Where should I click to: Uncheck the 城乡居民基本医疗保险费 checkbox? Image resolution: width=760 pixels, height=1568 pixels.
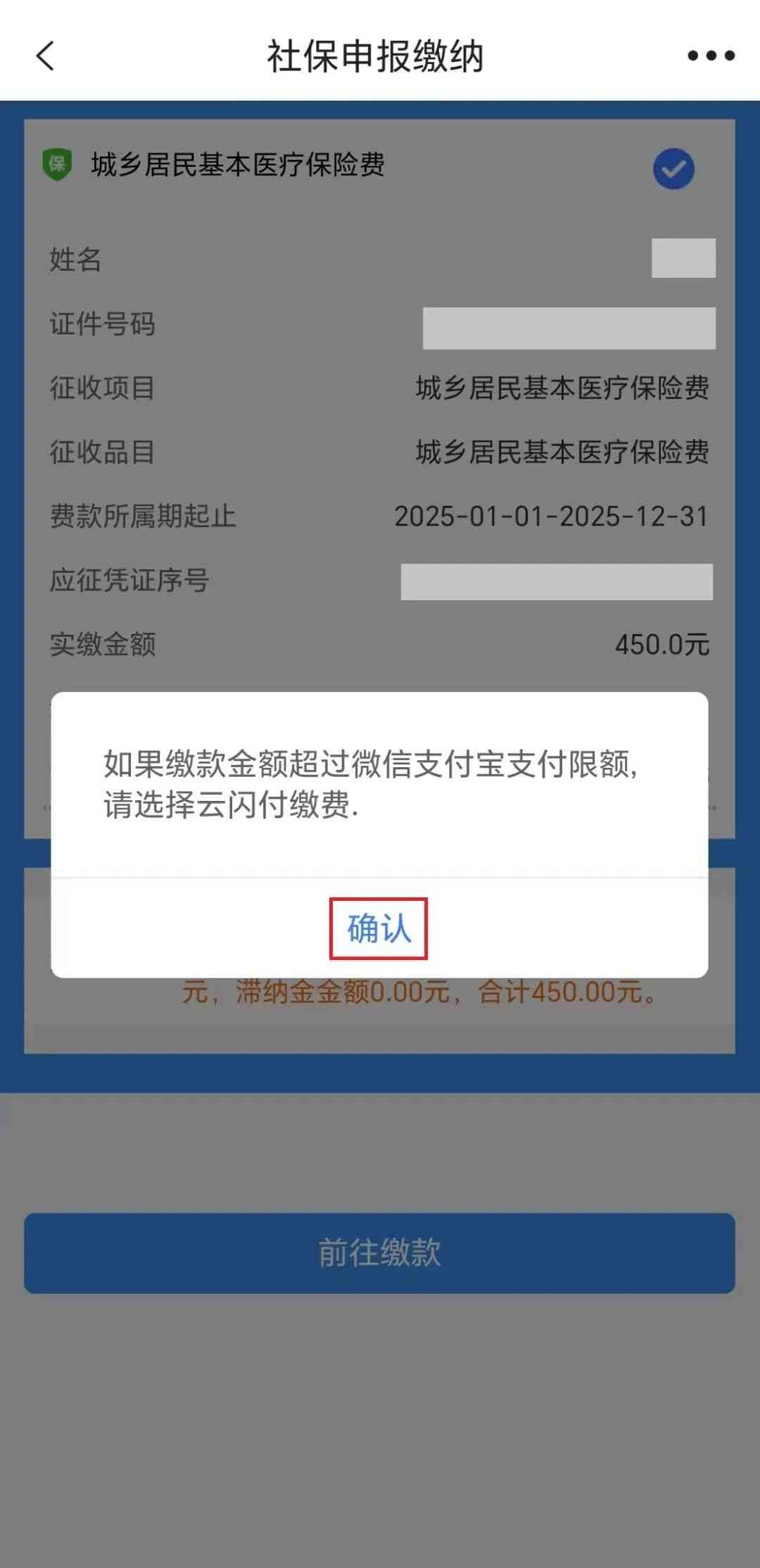(673, 169)
